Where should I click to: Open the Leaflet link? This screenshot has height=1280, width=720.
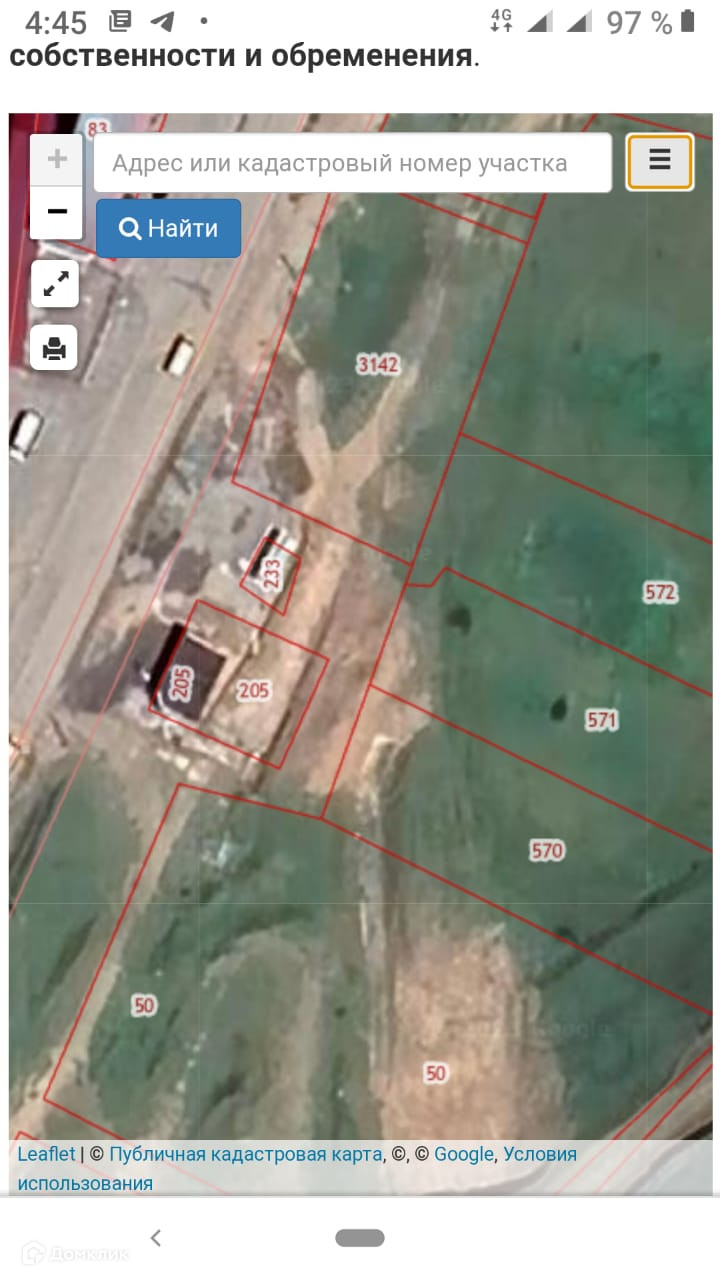(46, 1154)
